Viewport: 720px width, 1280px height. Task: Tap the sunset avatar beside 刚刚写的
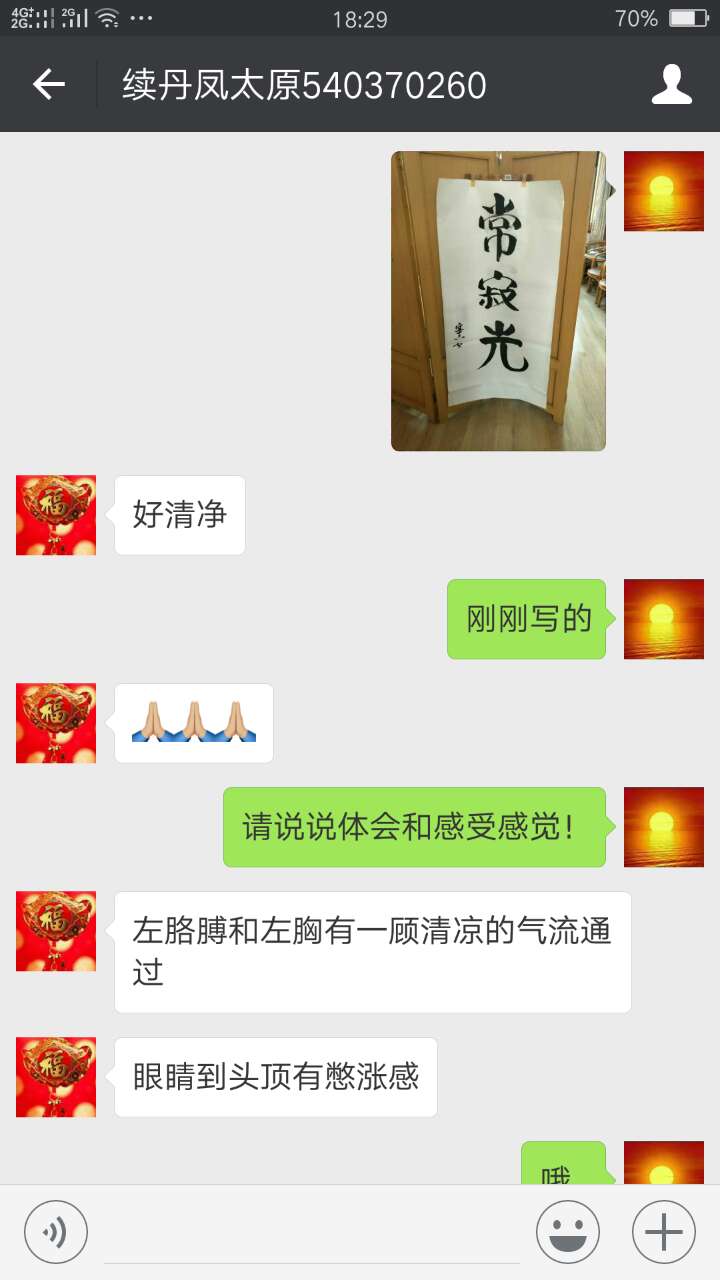(663, 619)
